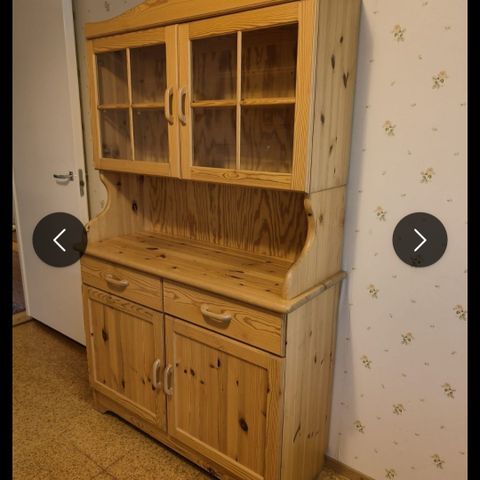Go to the previous photo
480x480 pixels.
[60, 240]
